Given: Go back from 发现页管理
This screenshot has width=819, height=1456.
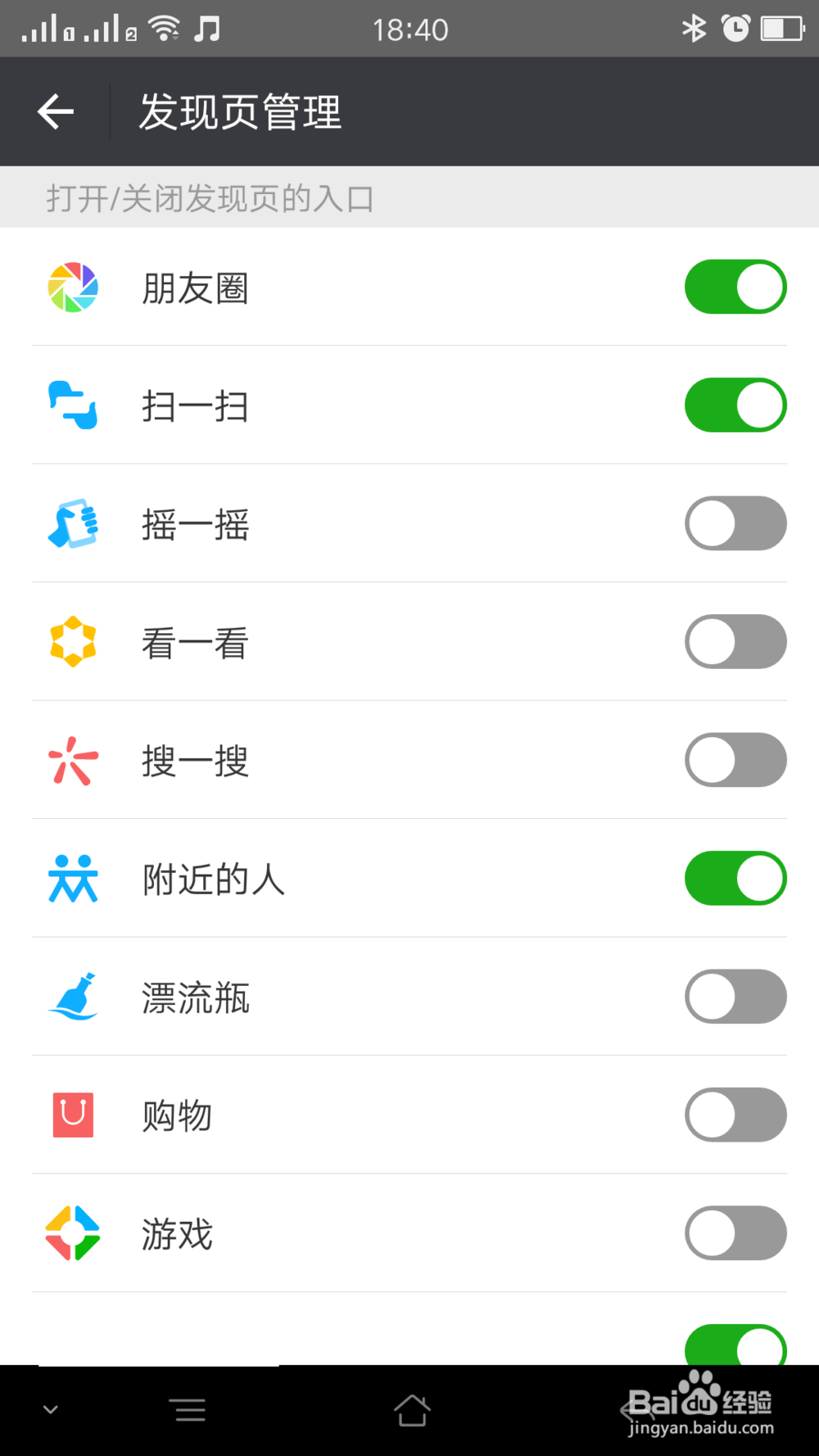Looking at the screenshot, I should pos(56,111).
